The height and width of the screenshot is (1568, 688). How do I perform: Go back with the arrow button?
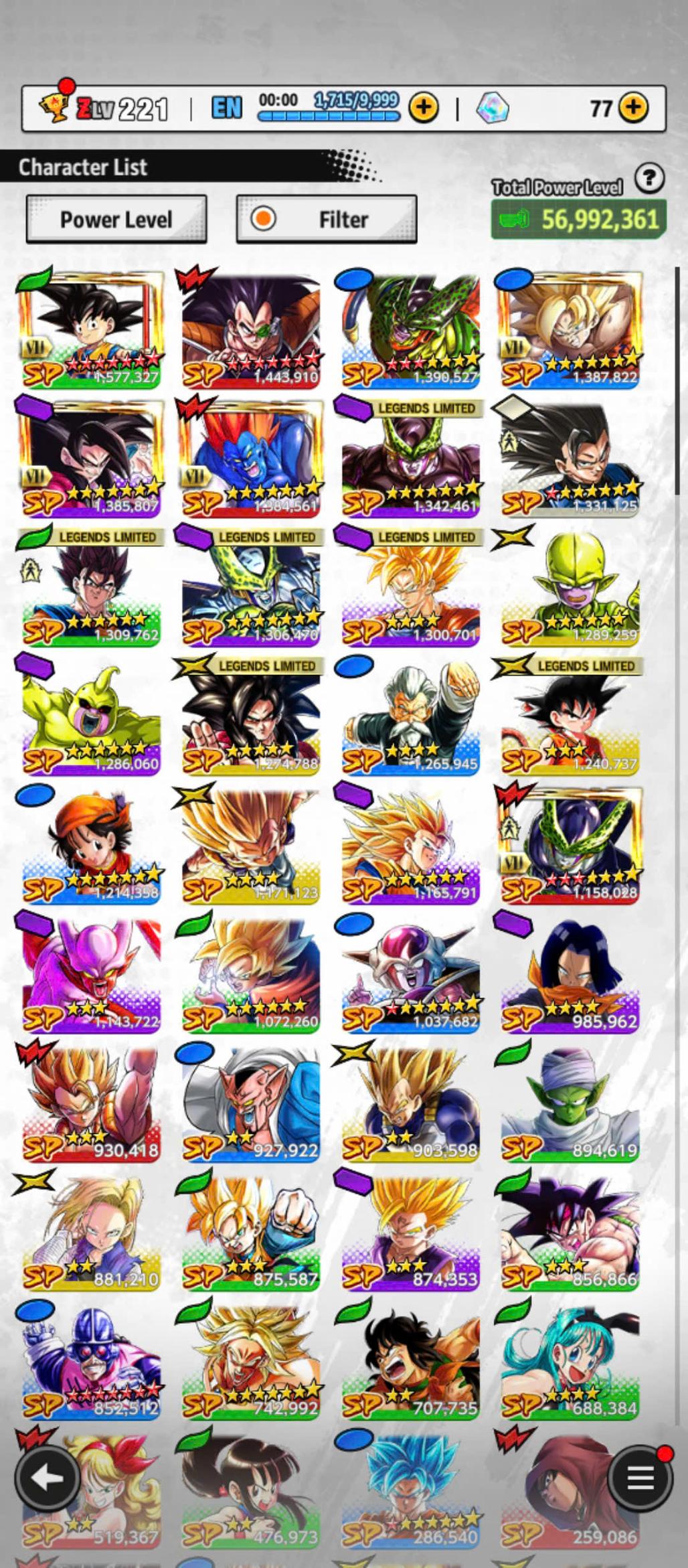pos(46,1478)
